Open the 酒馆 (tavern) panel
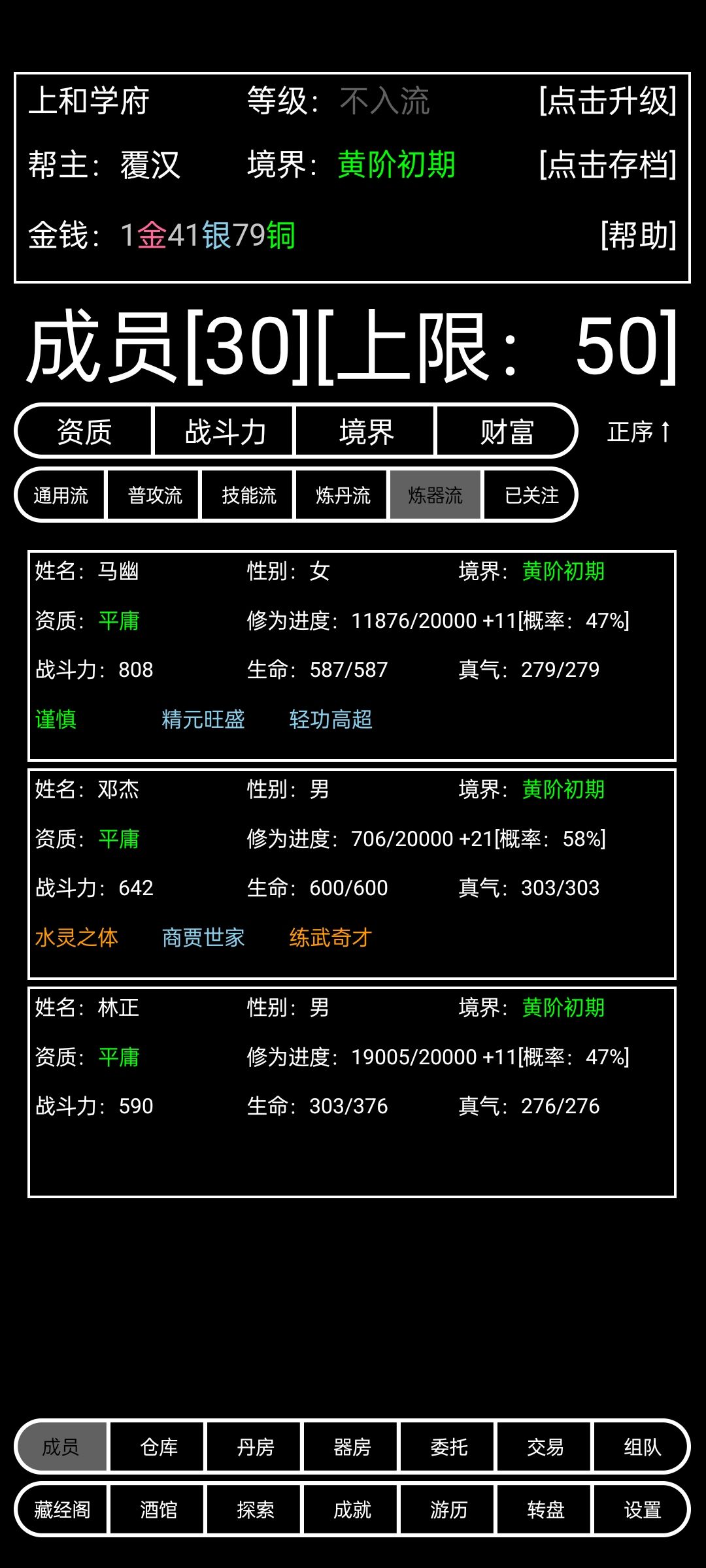Screen dimensions: 706x1568 157,1511
